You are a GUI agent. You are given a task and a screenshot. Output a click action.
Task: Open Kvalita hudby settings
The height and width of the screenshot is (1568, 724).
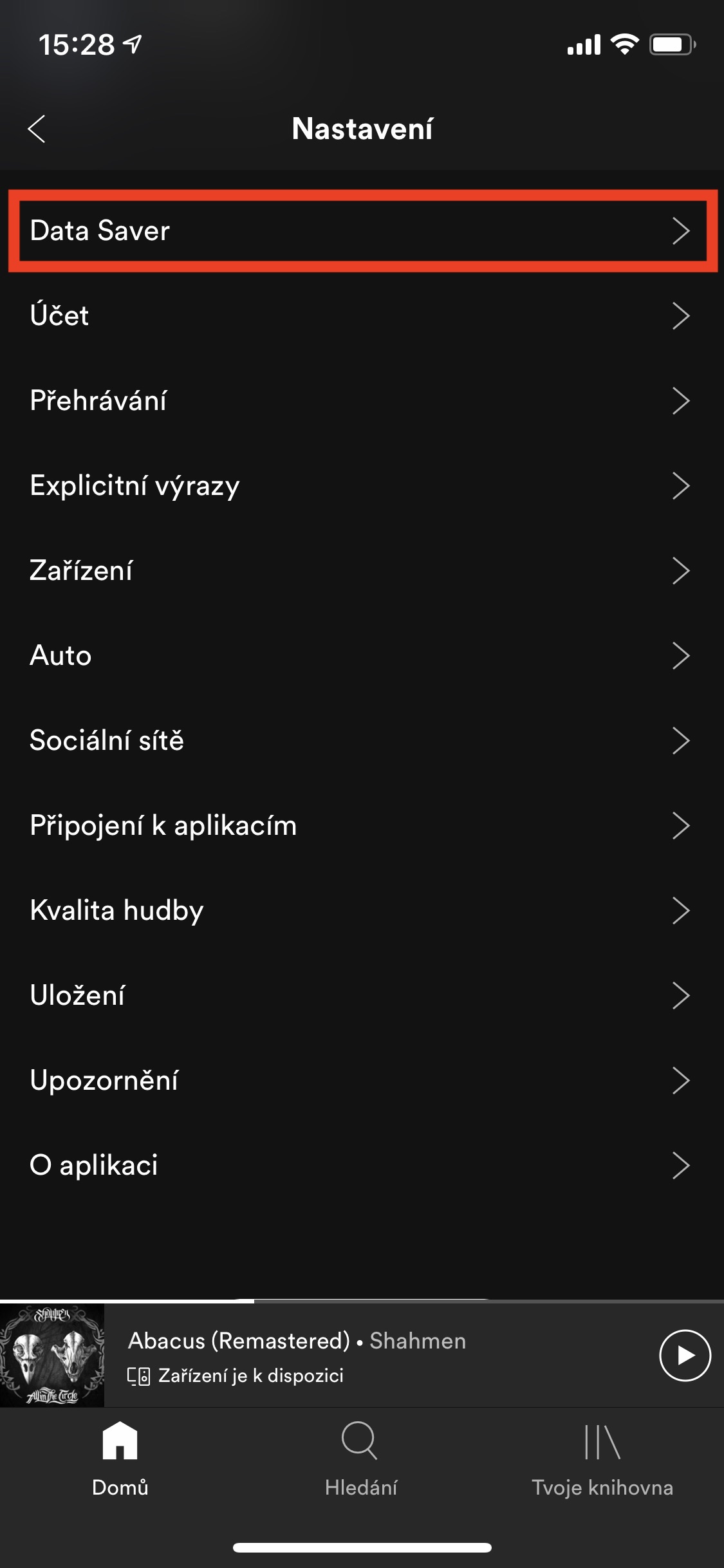pos(362,910)
